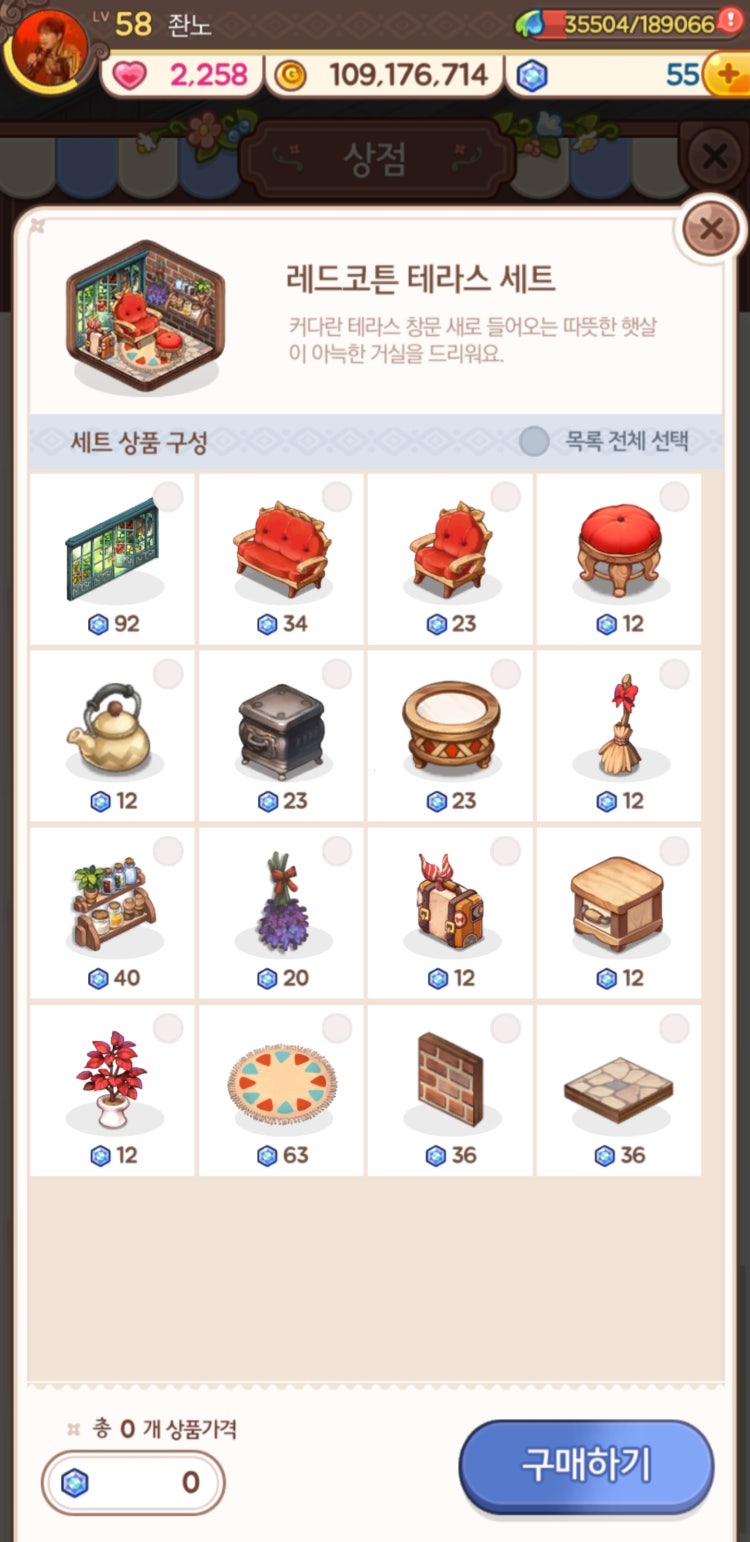Pick the spice shelf priced 40
This screenshot has width=750, height=1542.
coord(112,913)
